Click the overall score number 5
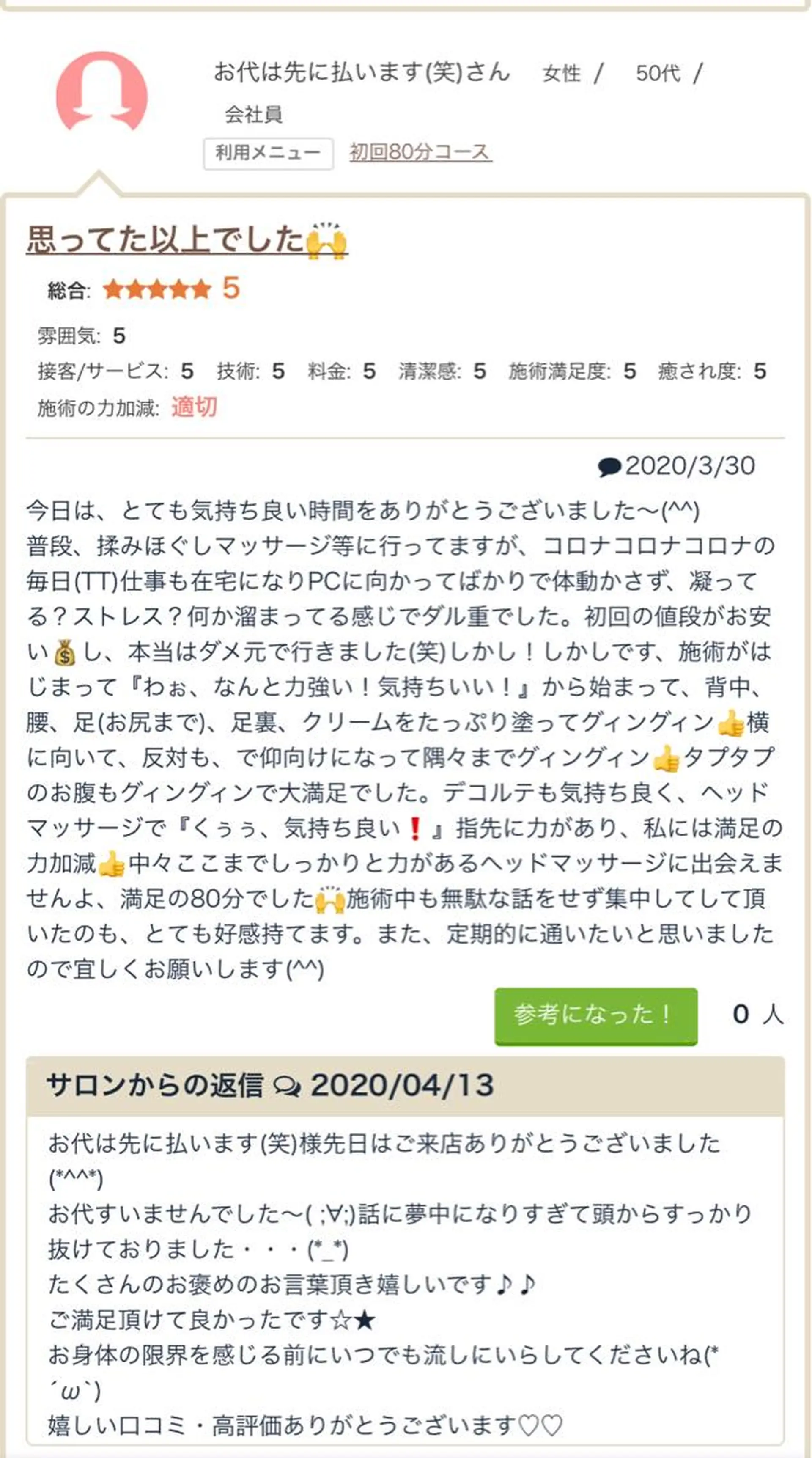Viewport: 812px width, 1458px height. [231, 288]
